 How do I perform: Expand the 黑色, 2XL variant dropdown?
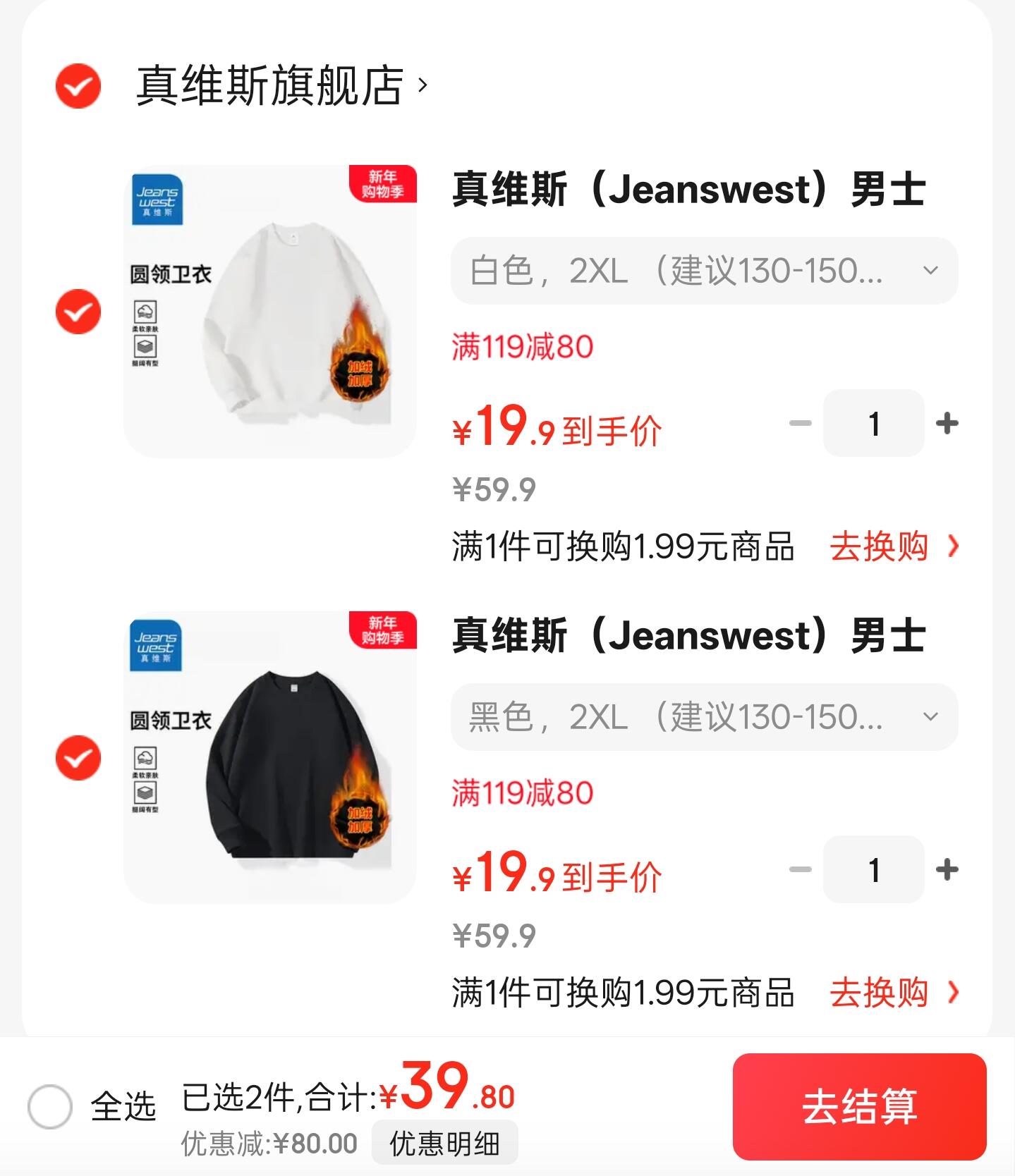(704, 717)
